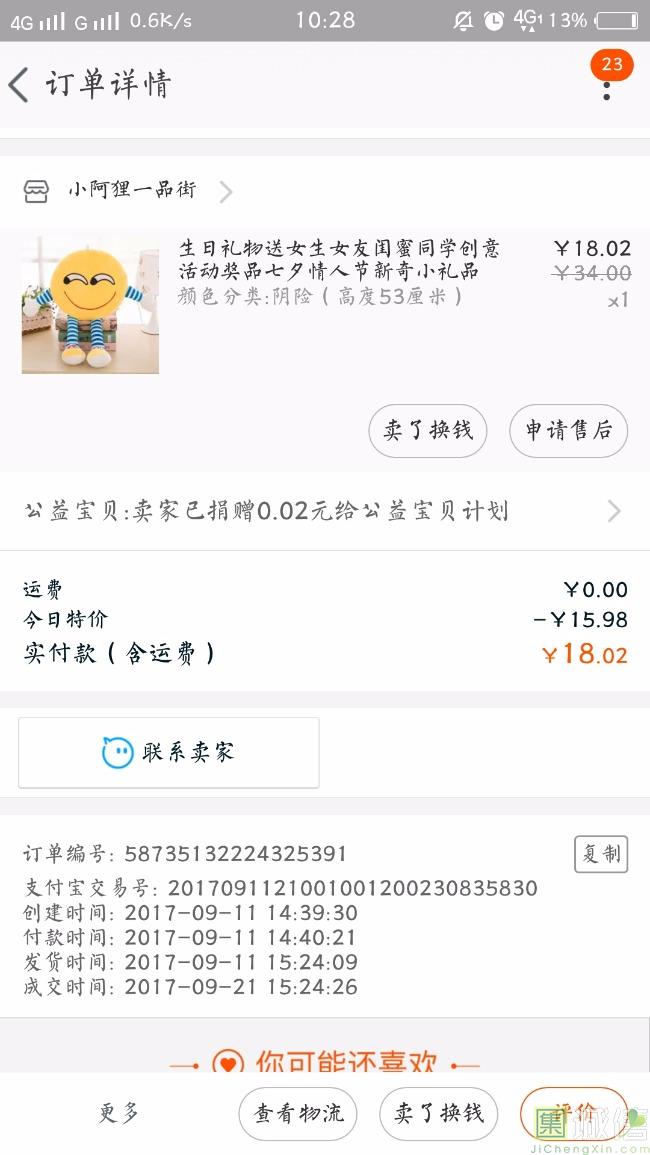Screen dimensions: 650x1155
Task: Tap 卖了换钱 in the bottom bar
Action: pos(438,1113)
